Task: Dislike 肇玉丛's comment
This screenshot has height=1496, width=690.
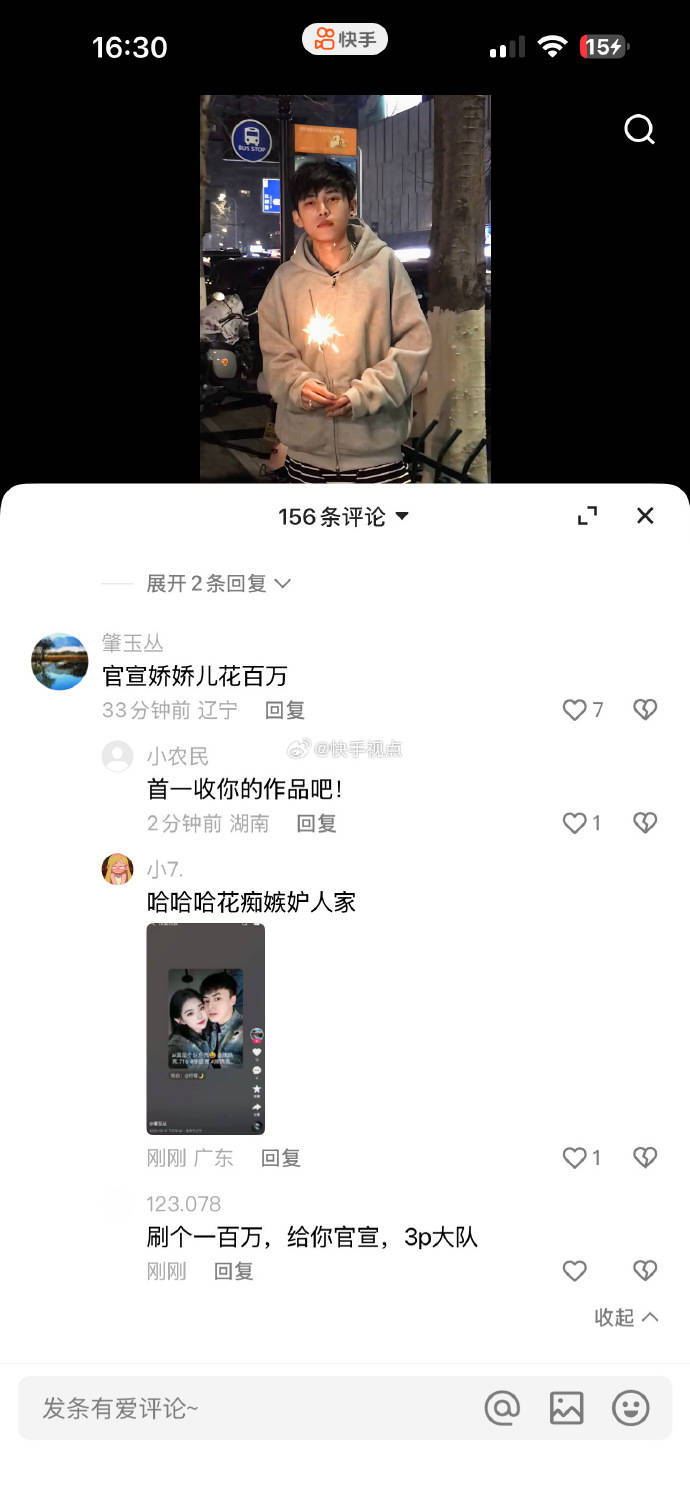Action: [x=645, y=710]
